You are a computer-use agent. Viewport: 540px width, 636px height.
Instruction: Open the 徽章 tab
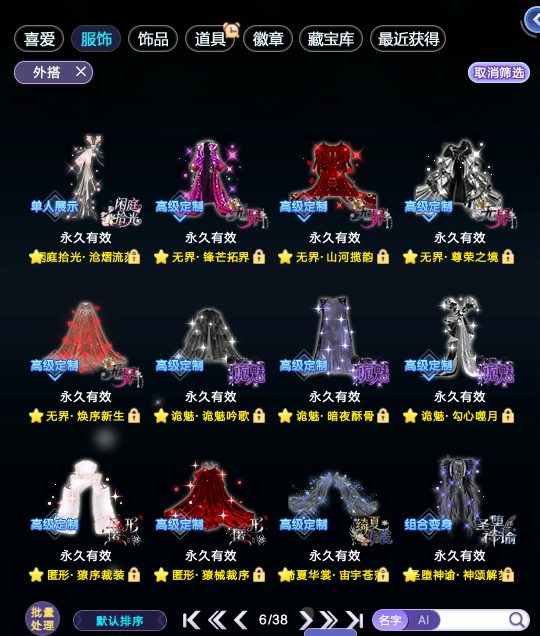pos(268,39)
